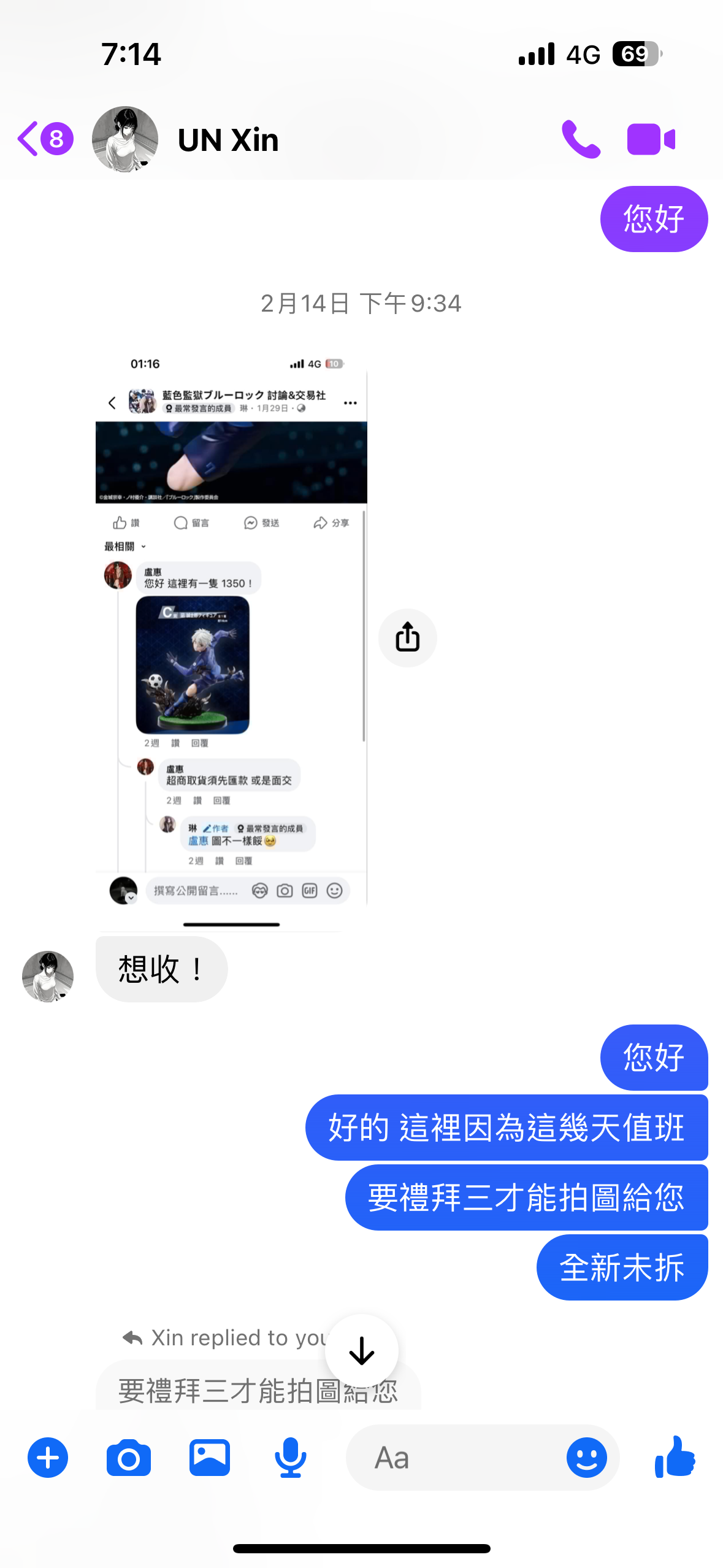The width and height of the screenshot is (723, 1568).
Task: Open the emoji picker
Action: pos(586,1458)
